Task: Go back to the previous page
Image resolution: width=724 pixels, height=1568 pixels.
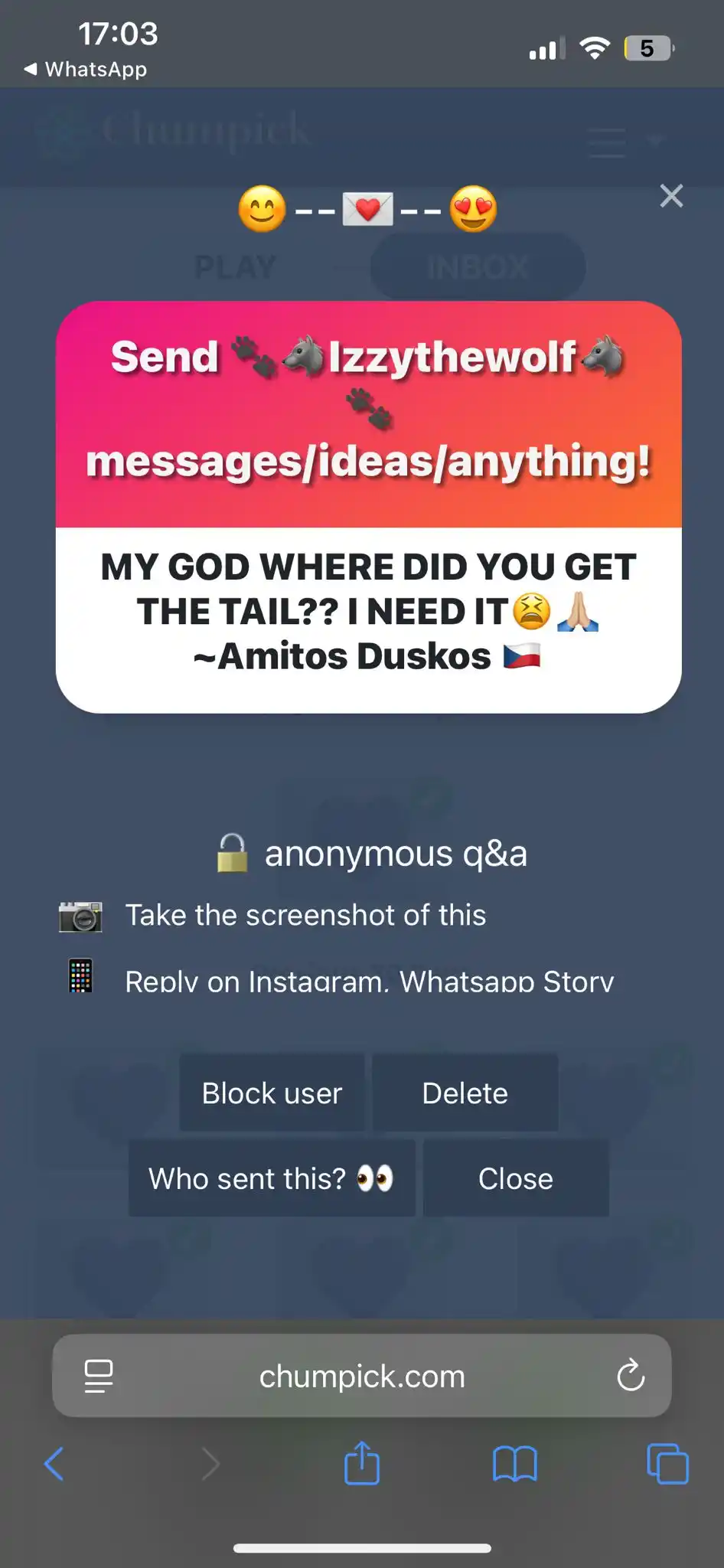Action: click(54, 1464)
